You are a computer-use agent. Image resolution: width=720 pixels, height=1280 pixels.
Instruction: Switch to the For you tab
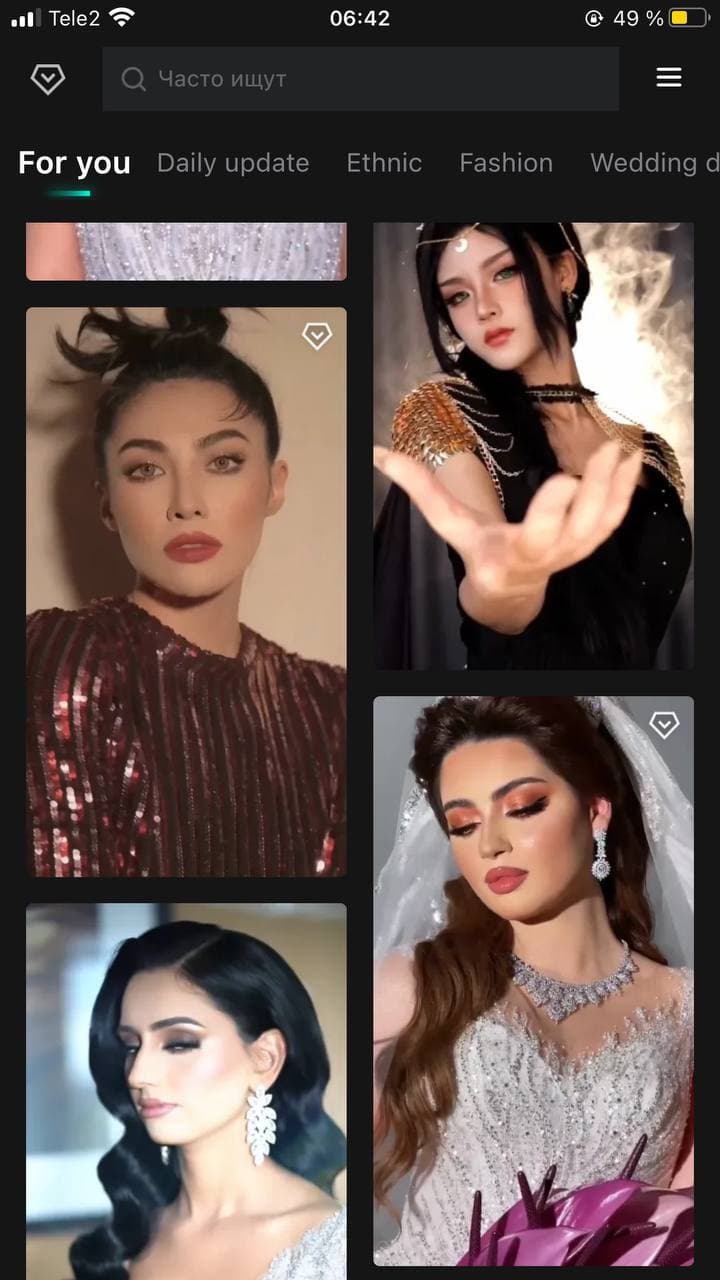pos(74,163)
